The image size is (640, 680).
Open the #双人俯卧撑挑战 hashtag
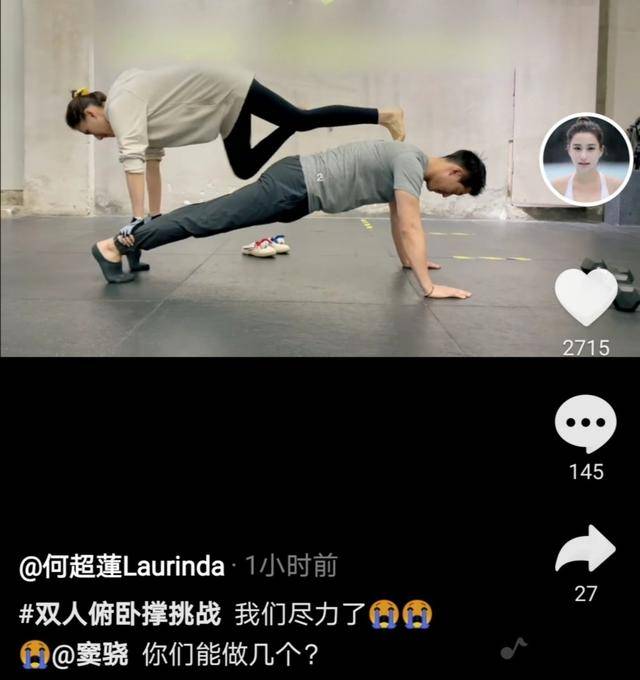[120, 613]
